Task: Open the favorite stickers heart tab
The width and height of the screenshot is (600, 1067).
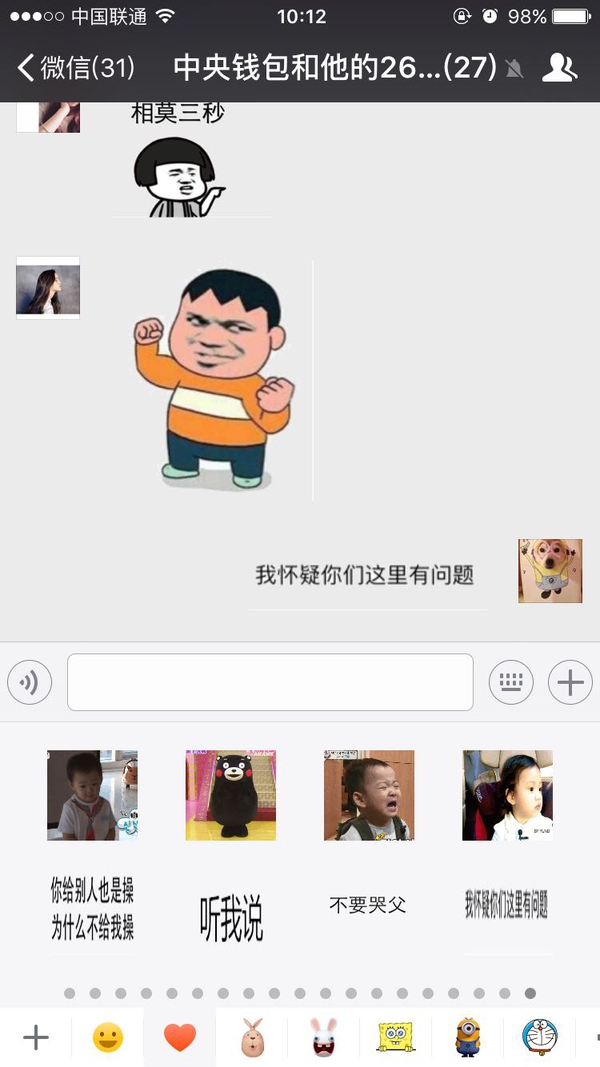Action: [x=180, y=1037]
